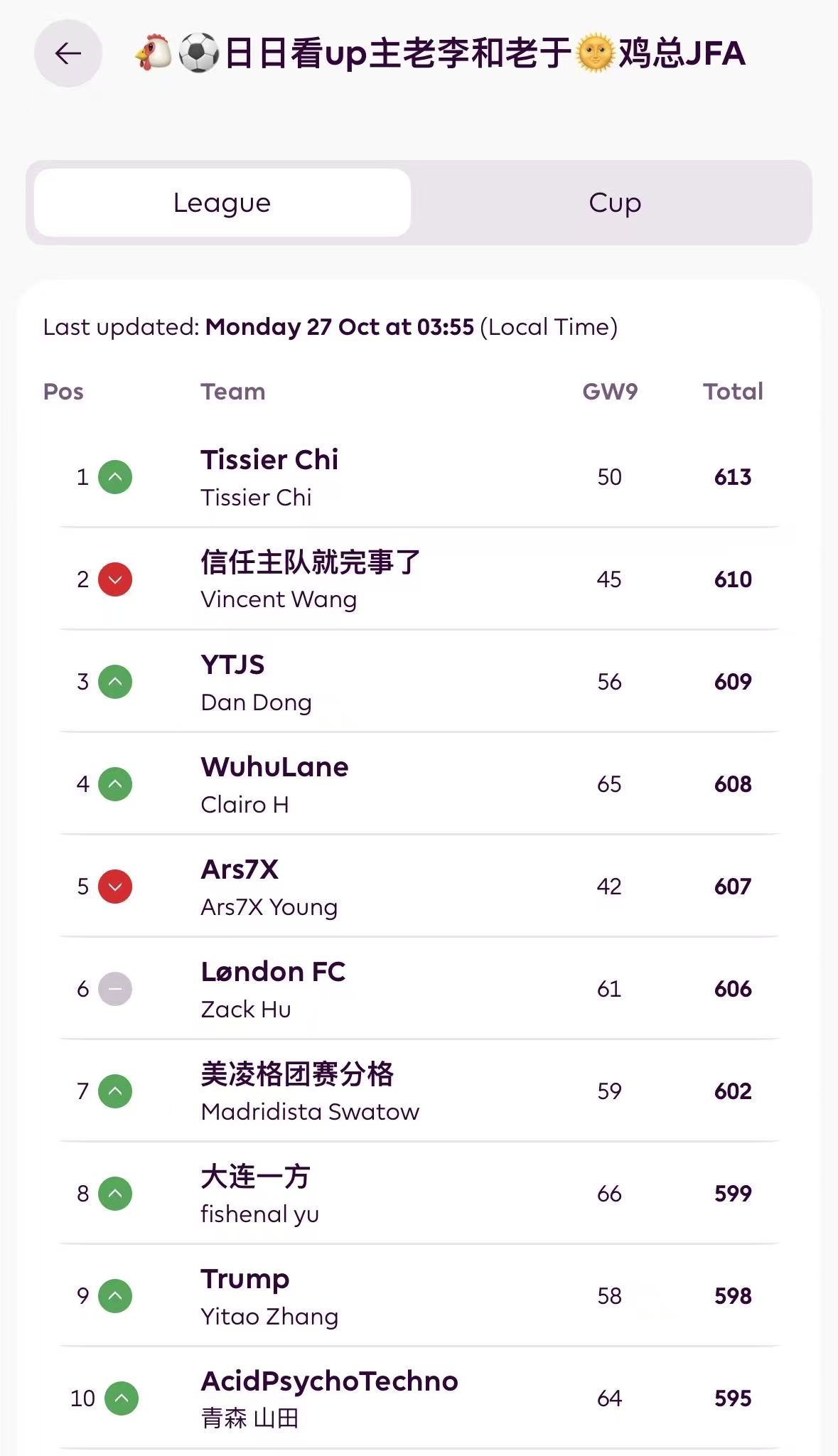The width and height of the screenshot is (838, 1456).
Task: Open the AcidPsychoTechno team row
Action: [329, 1398]
